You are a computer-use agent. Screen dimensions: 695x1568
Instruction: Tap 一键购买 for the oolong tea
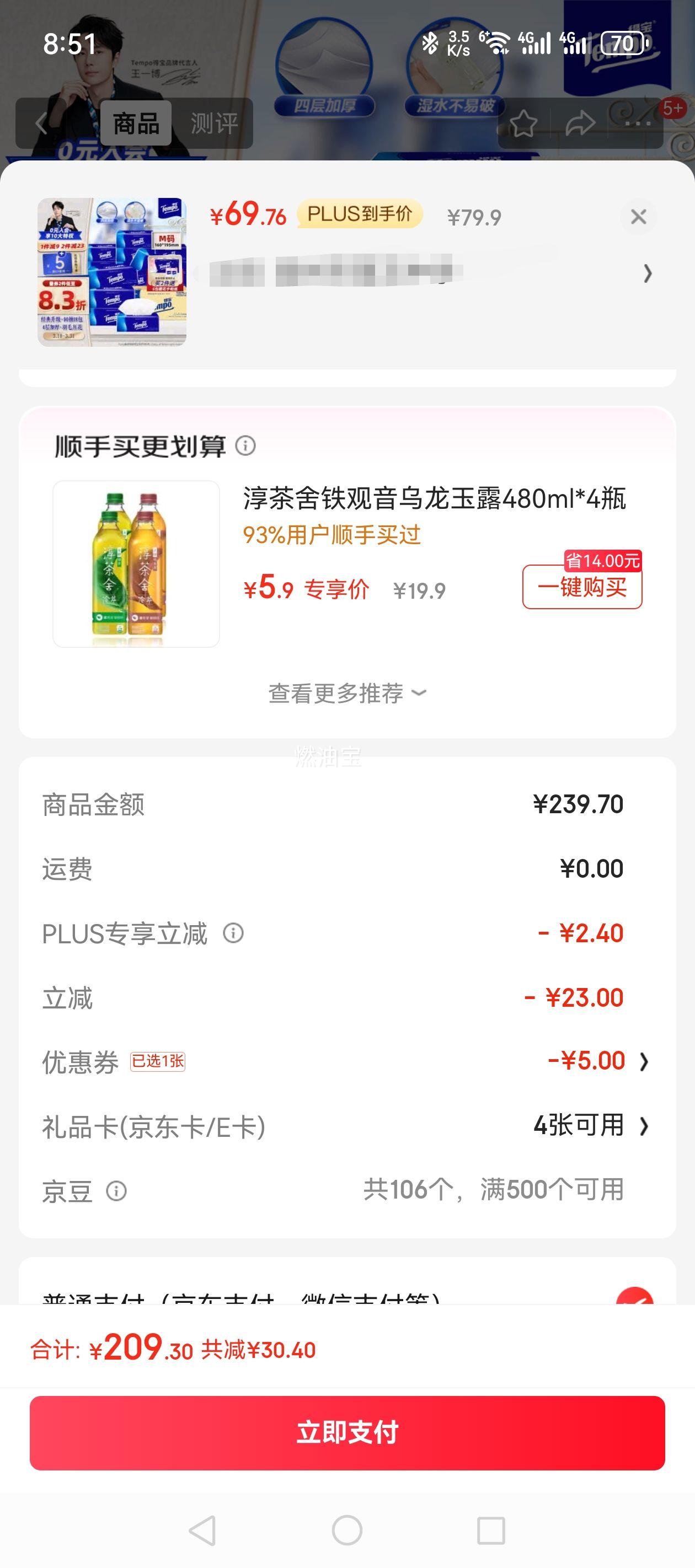pos(582,587)
